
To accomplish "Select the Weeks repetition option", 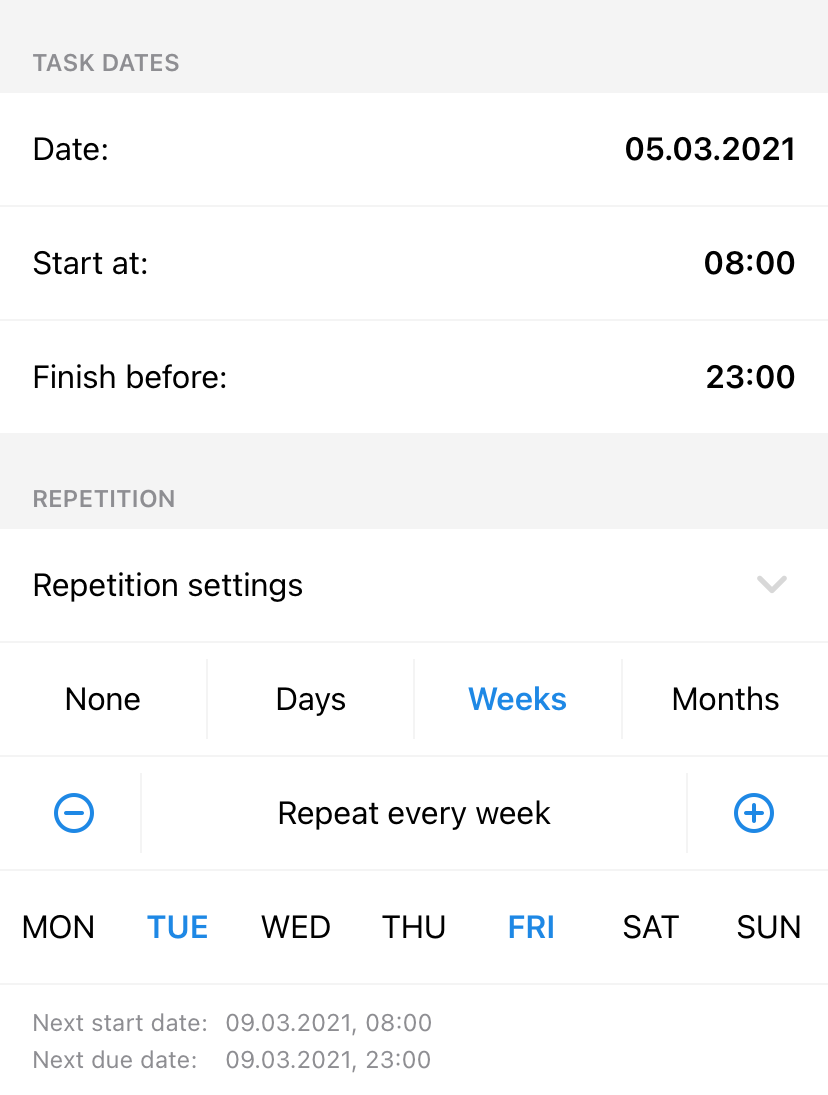I will [x=517, y=699].
